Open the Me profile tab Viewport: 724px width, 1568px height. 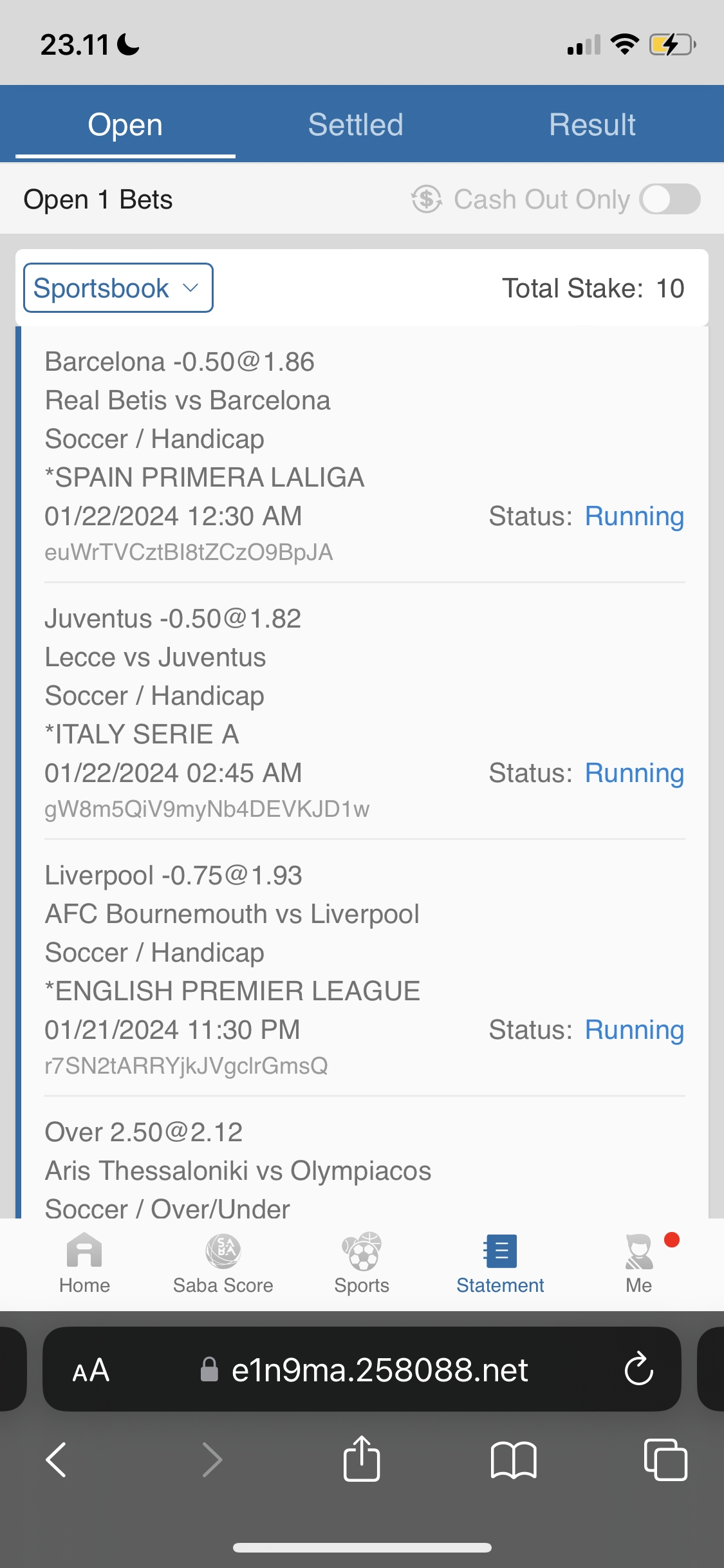pos(639,1263)
